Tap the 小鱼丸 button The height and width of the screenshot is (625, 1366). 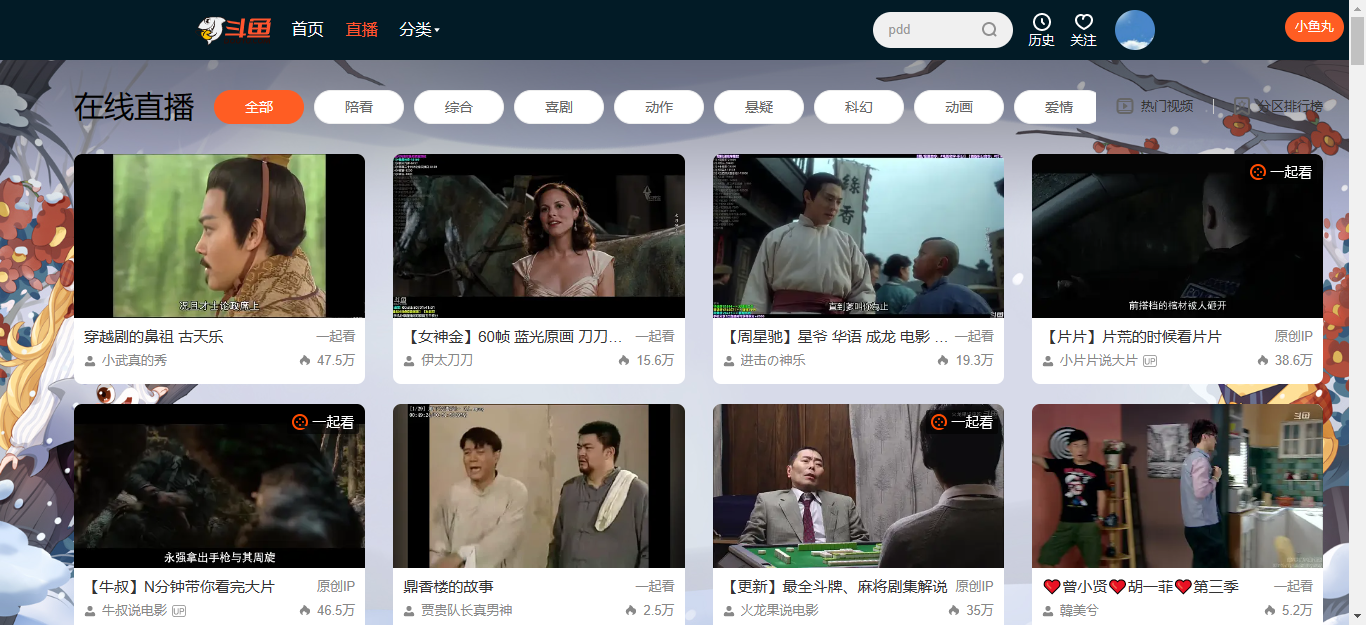pyautogui.click(x=1313, y=27)
